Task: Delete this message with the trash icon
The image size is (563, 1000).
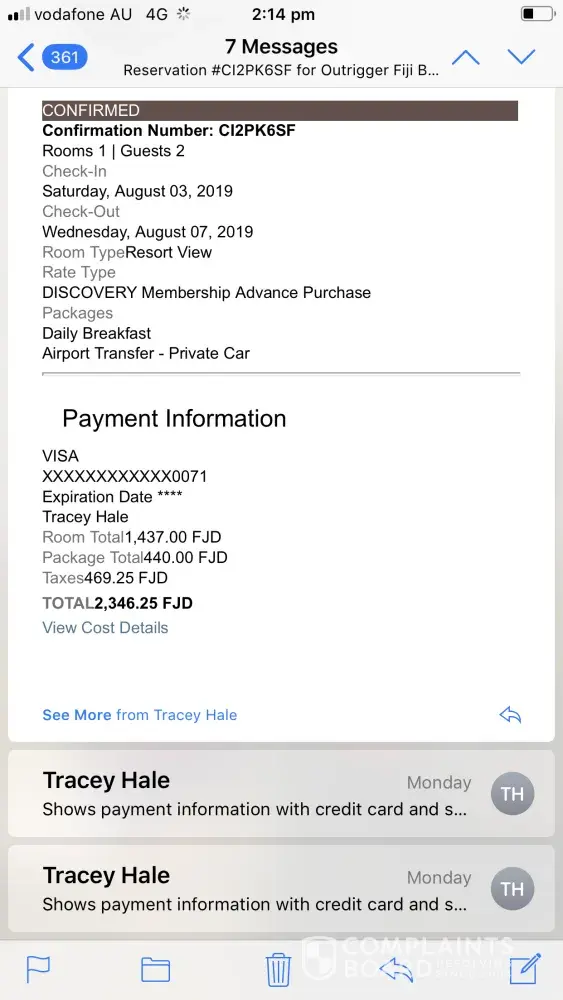Action: (278, 969)
